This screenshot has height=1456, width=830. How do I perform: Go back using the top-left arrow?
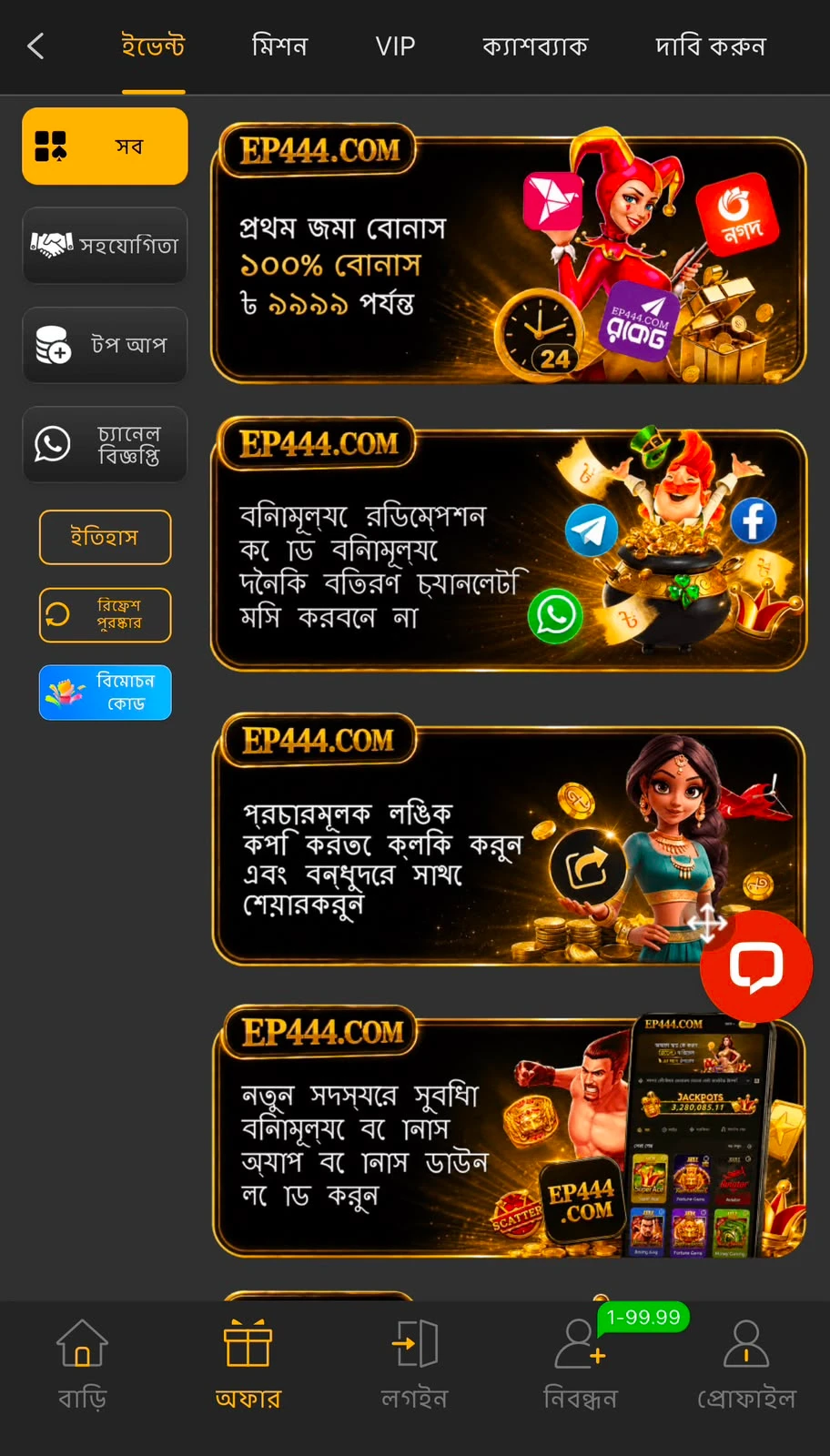pos(36,46)
